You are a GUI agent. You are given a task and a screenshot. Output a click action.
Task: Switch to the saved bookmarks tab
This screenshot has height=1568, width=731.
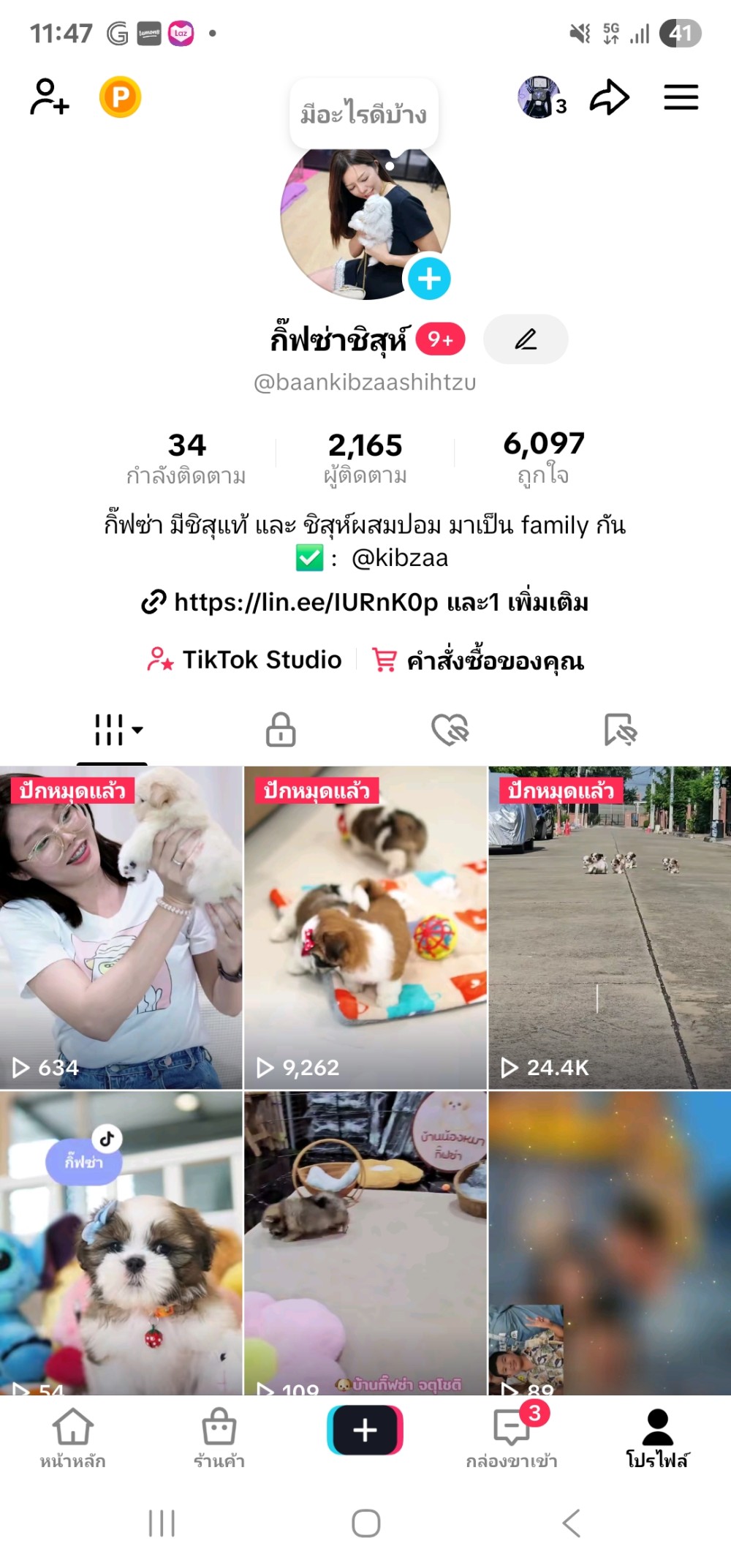[x=620, y=729]
